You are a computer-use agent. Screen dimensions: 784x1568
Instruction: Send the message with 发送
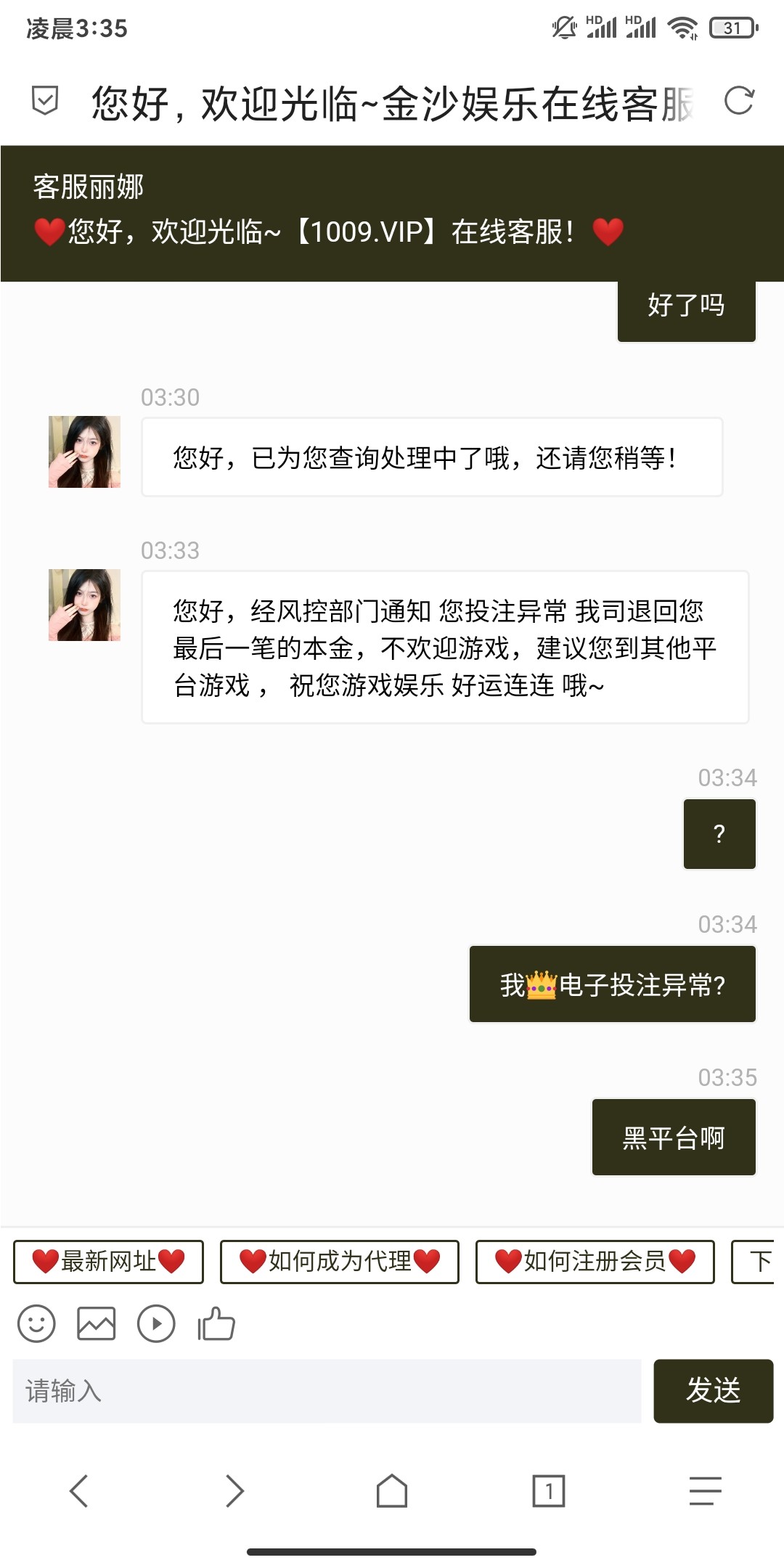click(x=713, y=1391)
